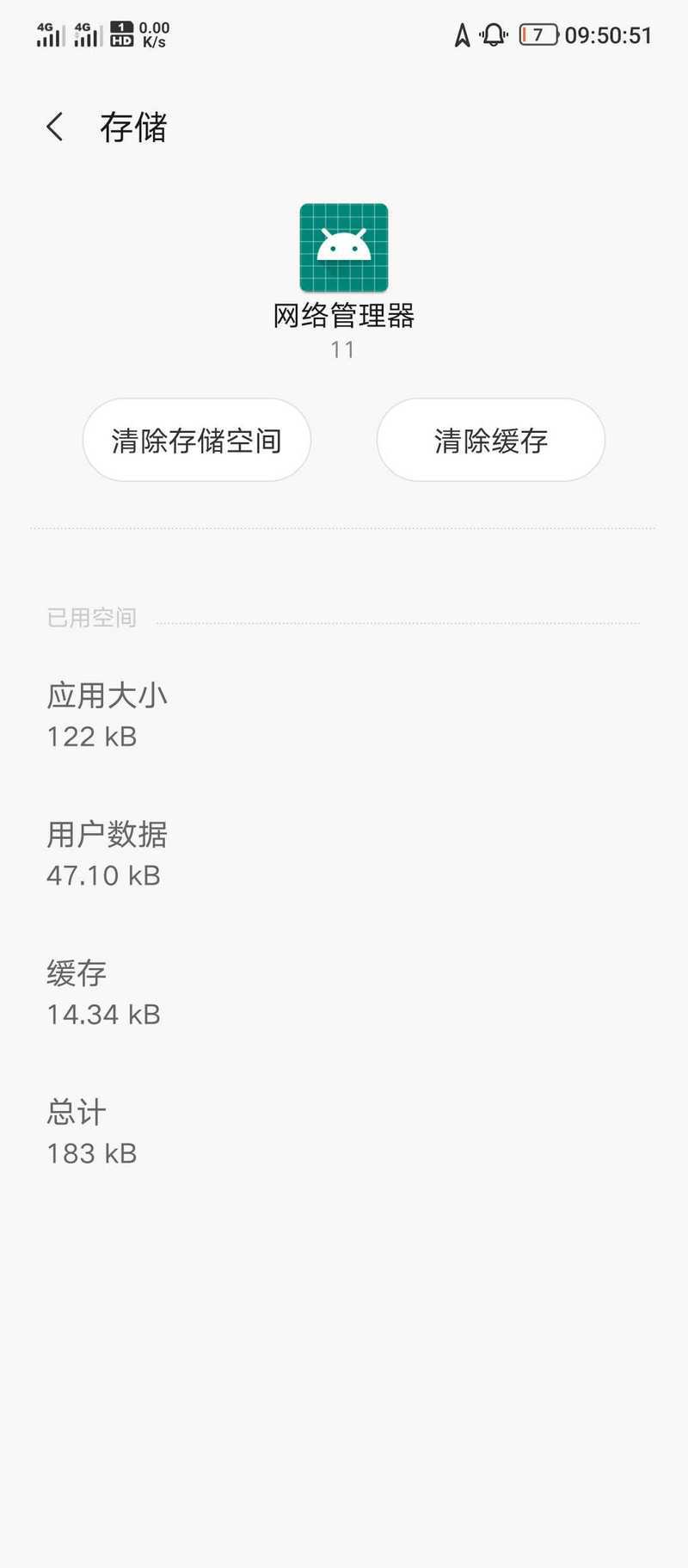Tap the 清除存储空间 button

tap(197, 440)
